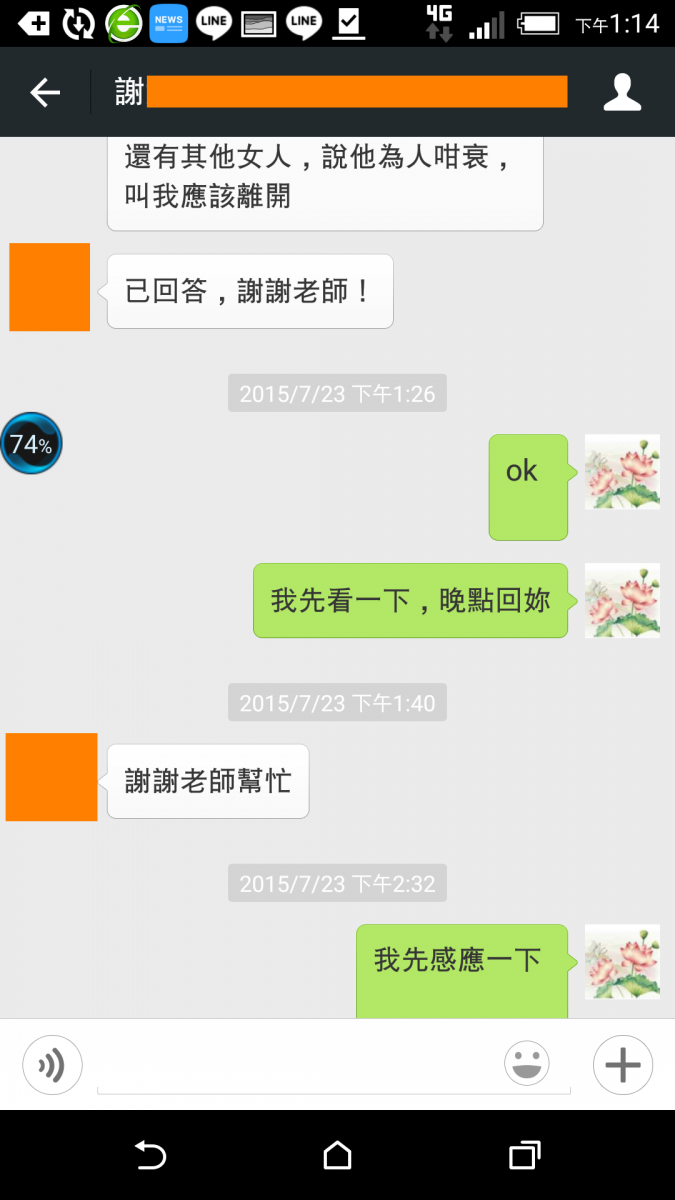Go back using the top-left arrow

point(45,93)
